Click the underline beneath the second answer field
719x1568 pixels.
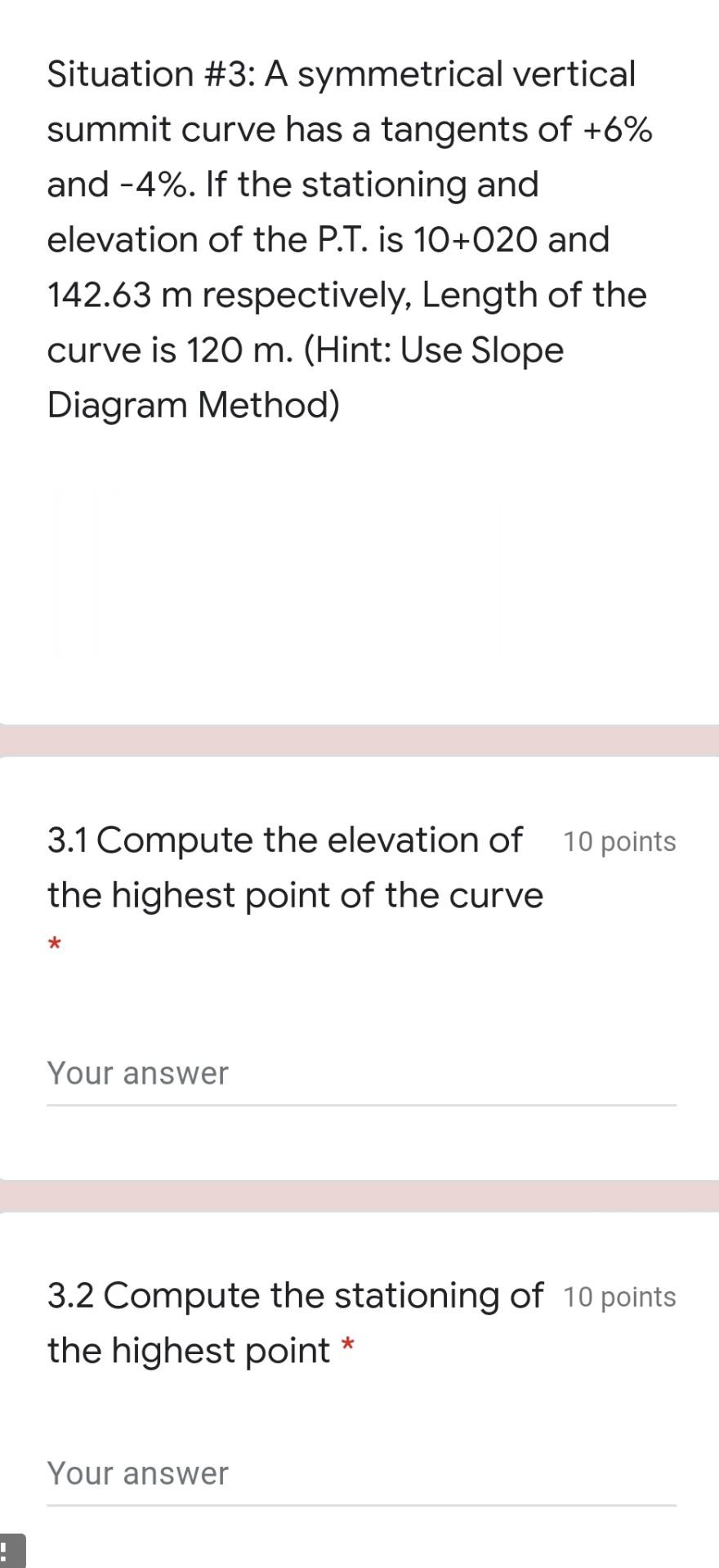pos(359,1506)
